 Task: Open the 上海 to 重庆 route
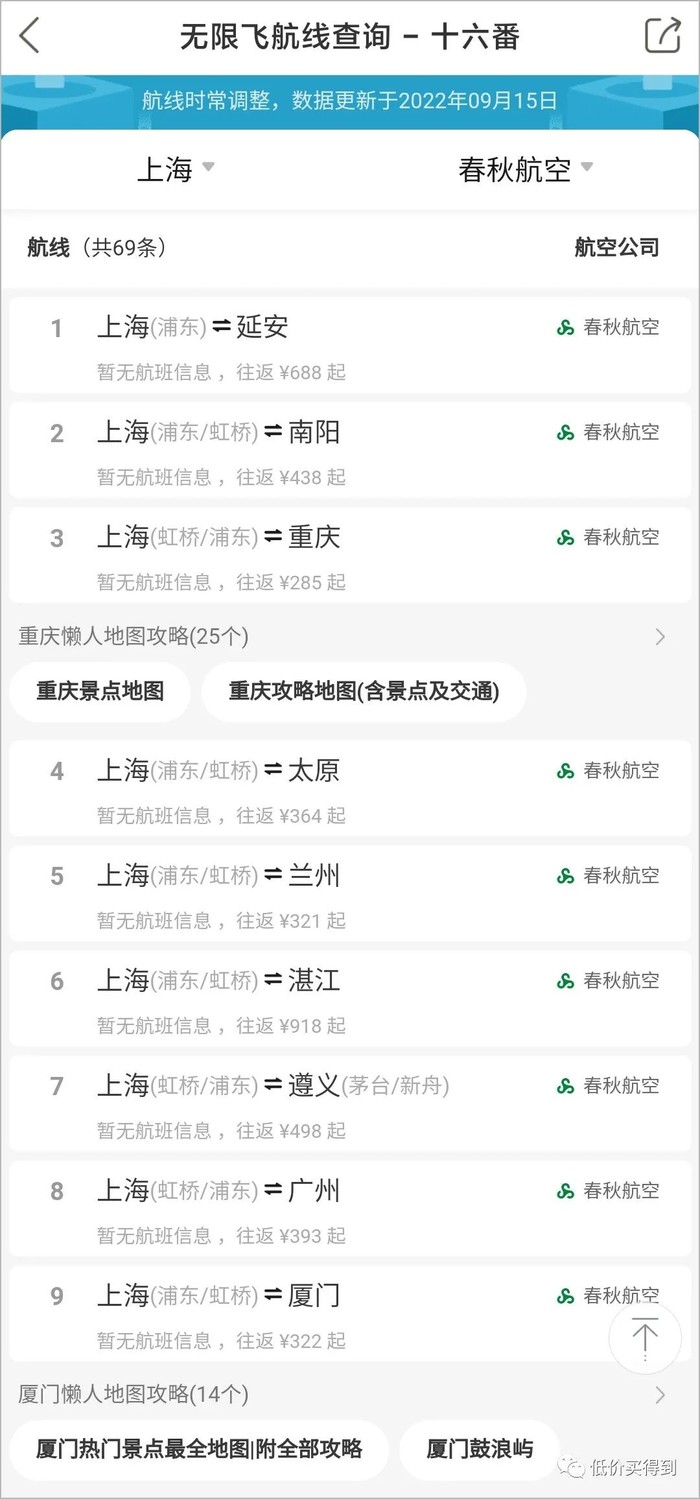click(x=350, y=555)
